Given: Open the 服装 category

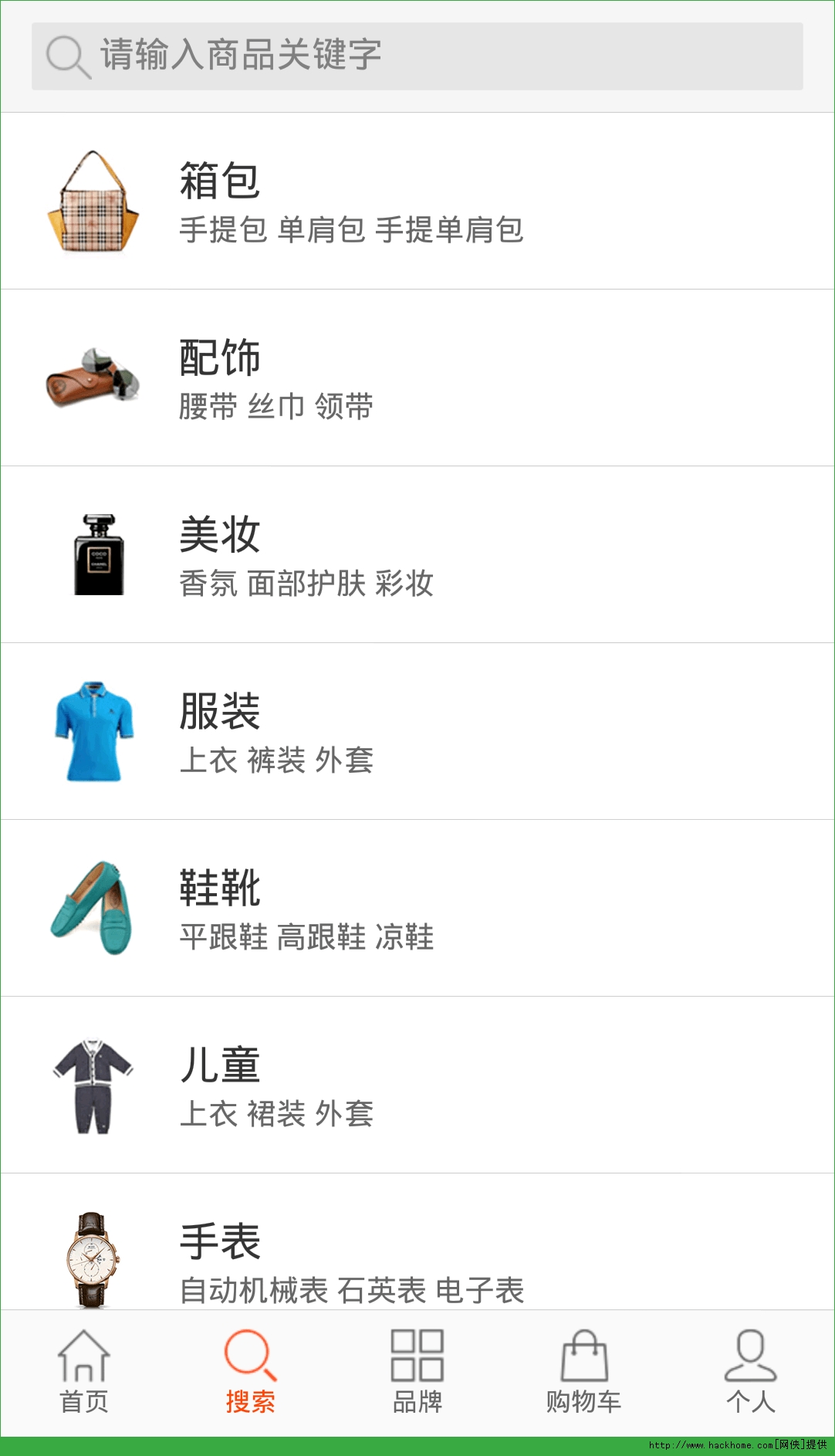Looking at the screenshot, I should coord(417,731).
